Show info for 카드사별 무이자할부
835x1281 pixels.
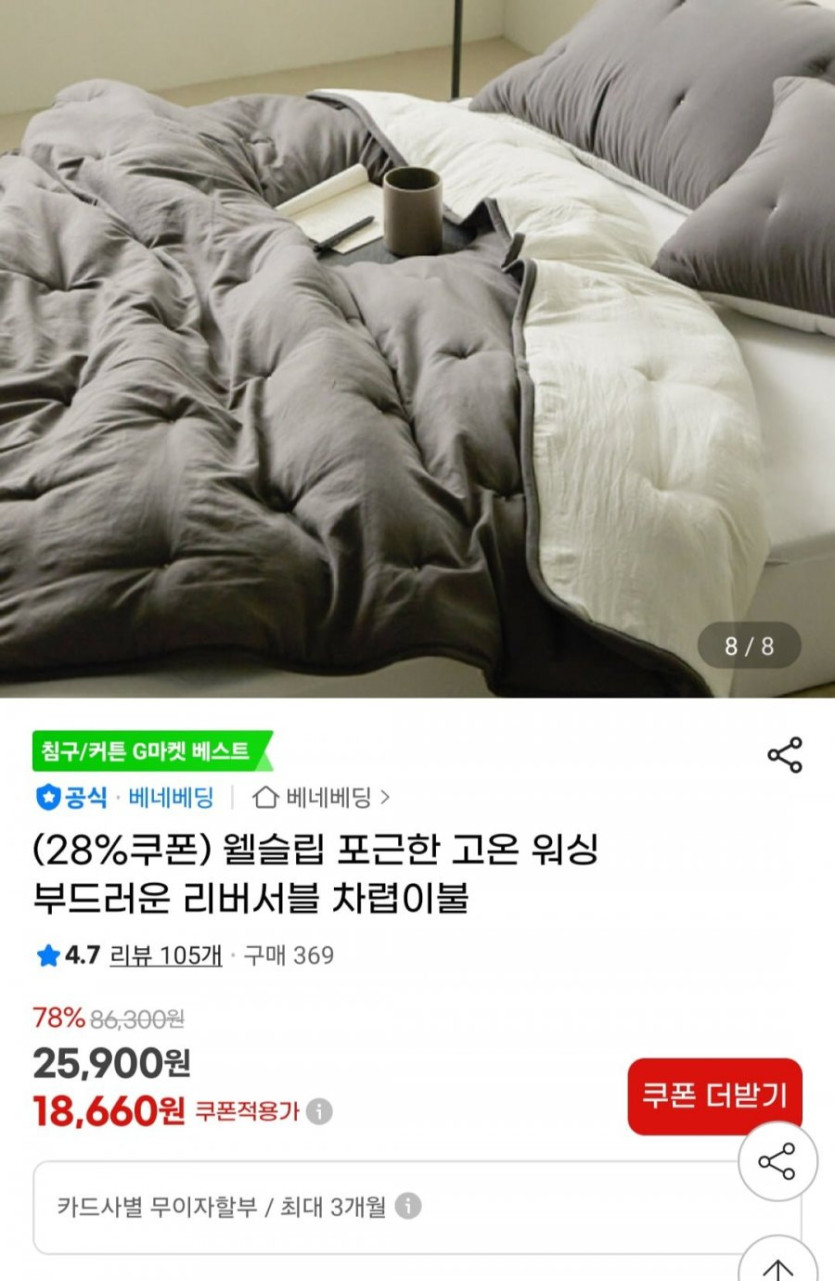407,1206
